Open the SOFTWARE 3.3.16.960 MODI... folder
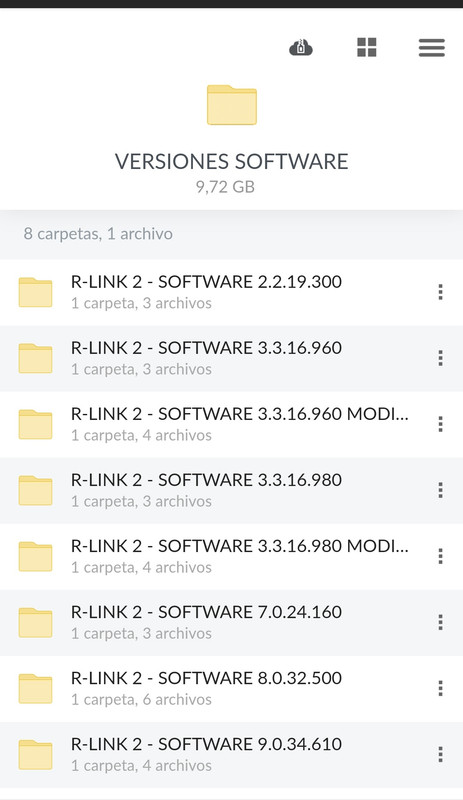 231,424
